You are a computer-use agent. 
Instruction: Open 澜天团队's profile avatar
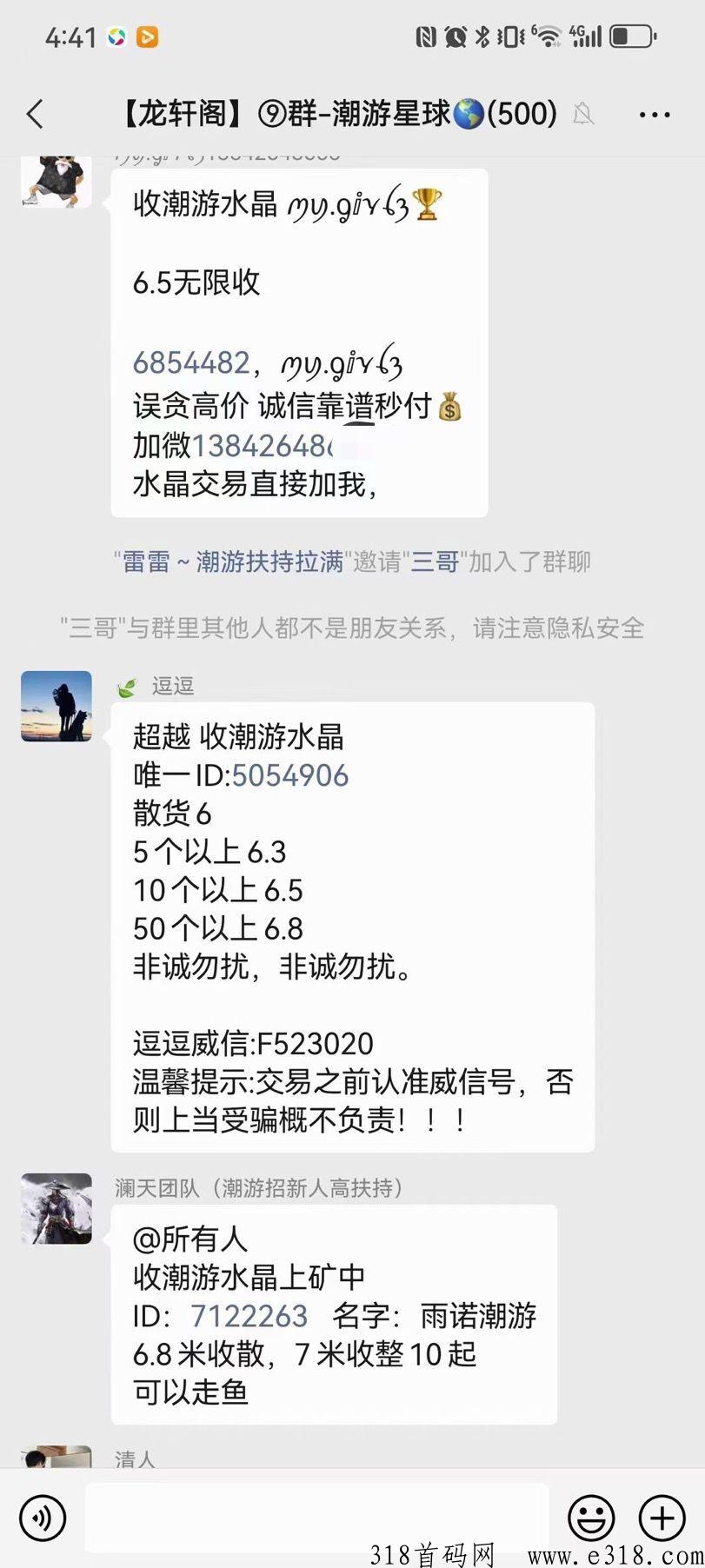(x=57, y=1208)
